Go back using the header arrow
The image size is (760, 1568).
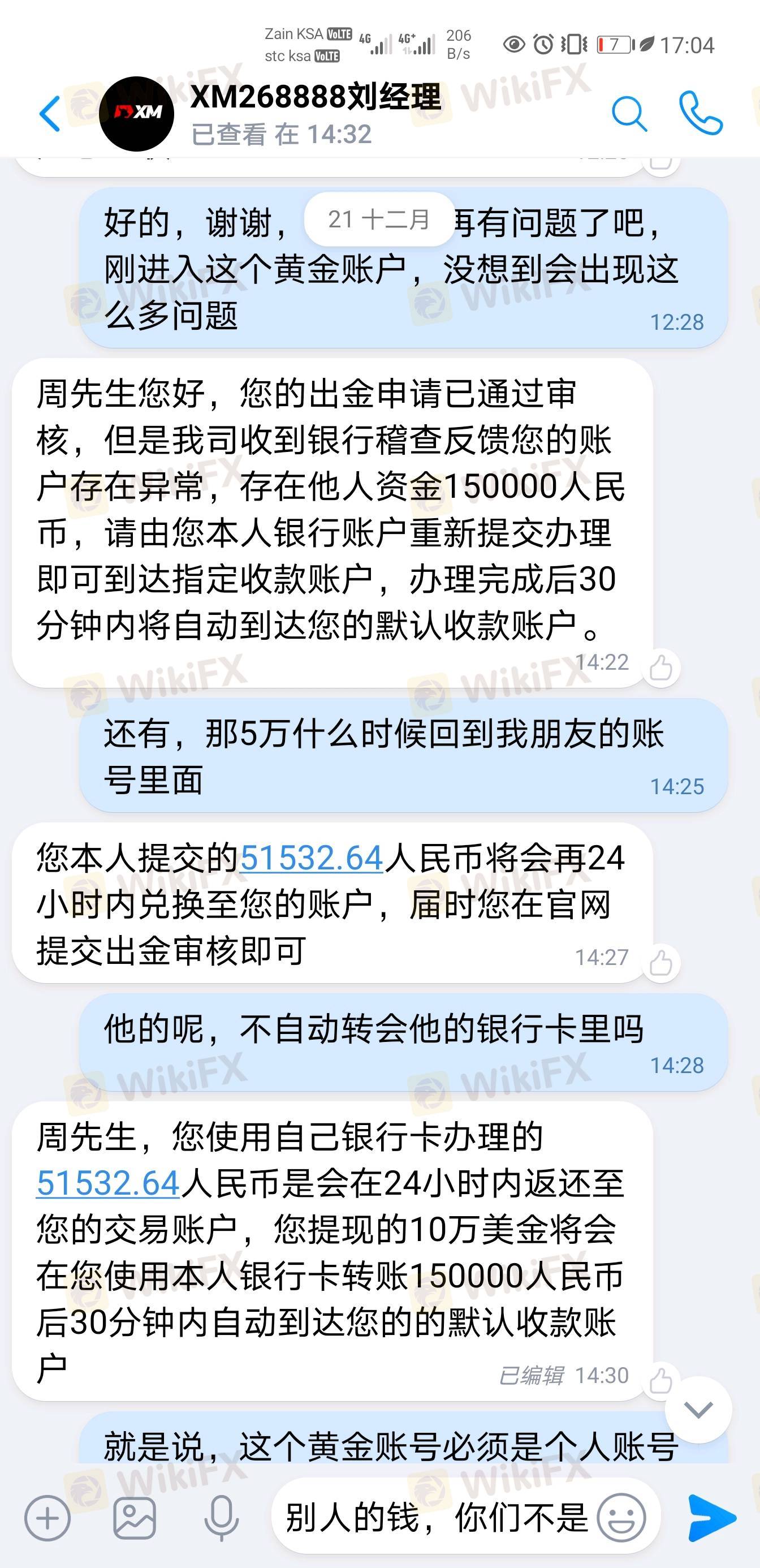(50, 114)
